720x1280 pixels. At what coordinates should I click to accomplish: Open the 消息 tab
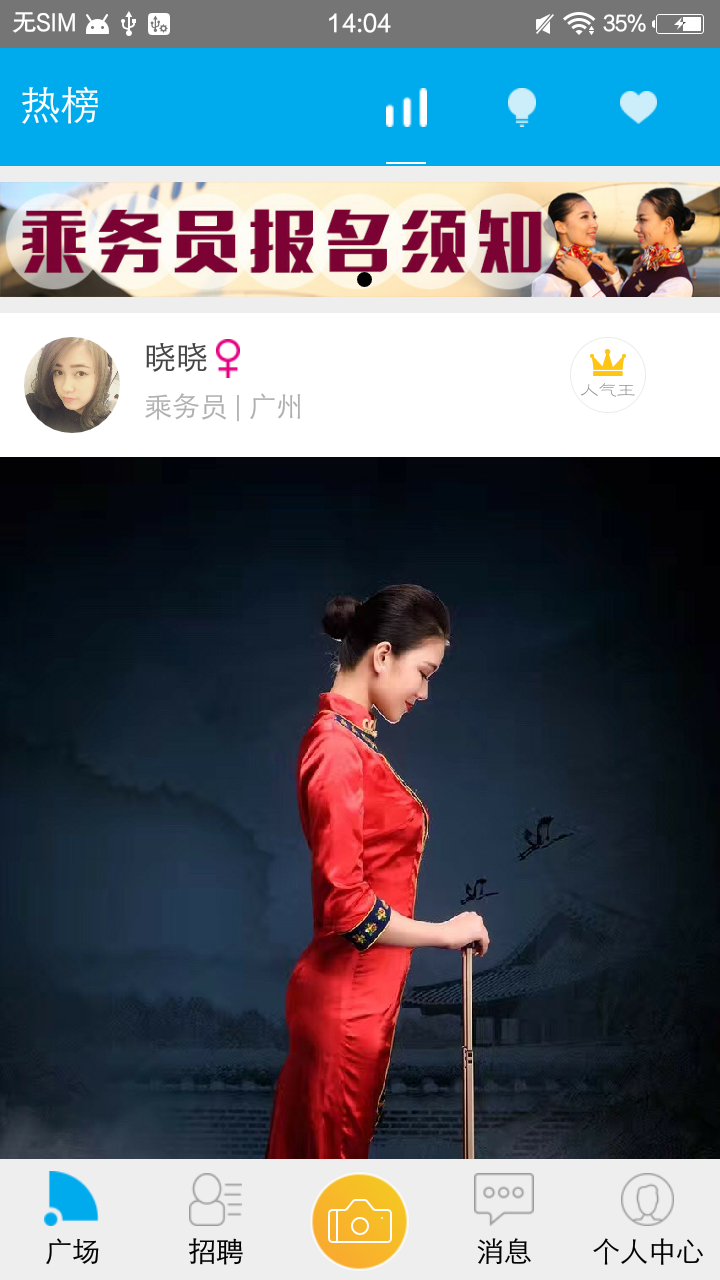click(504, 1220)
